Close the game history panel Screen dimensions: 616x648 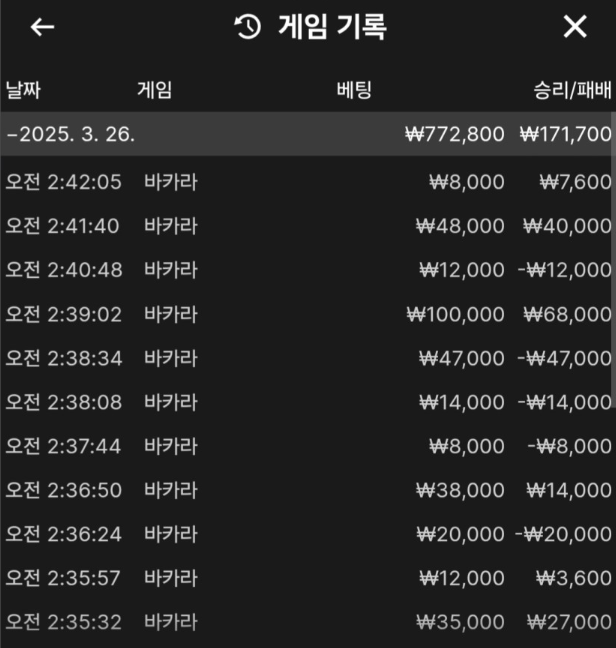[x=575, y=27]
